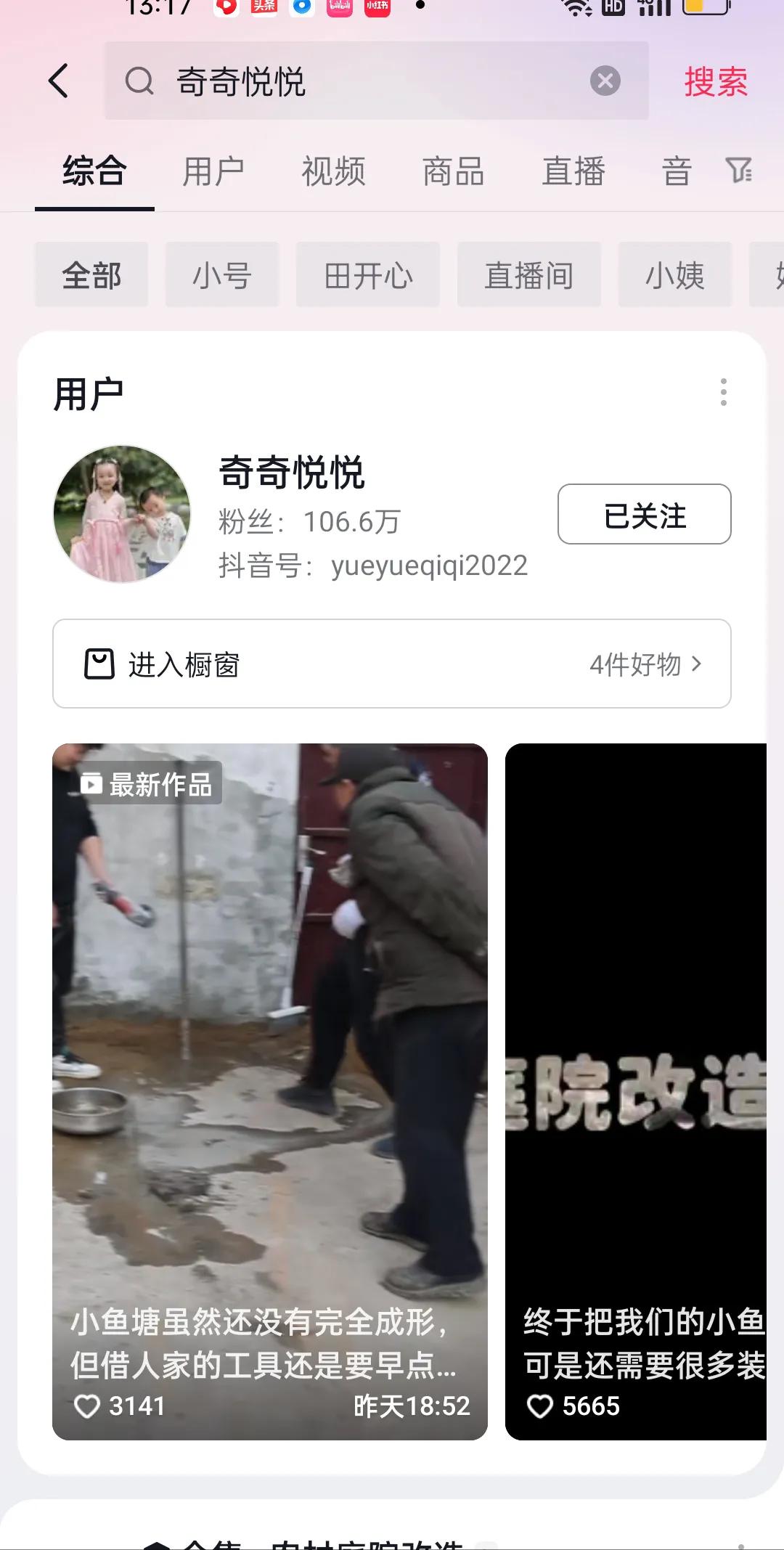Screen dimensions: 784x1550
Task: Switch to the 商品 tab
Action: tap(453, 172)
